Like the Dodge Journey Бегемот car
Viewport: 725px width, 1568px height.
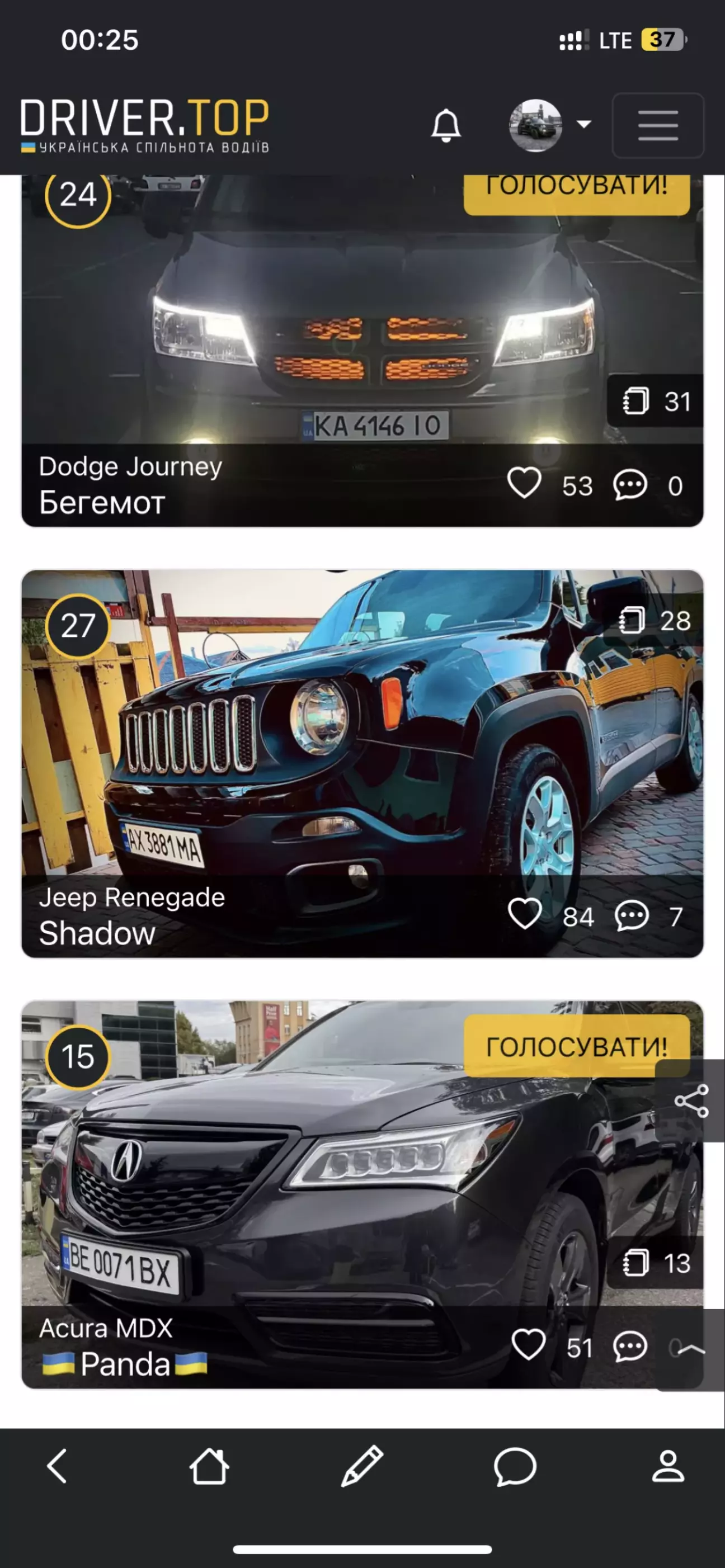click(x=524, y=484)
